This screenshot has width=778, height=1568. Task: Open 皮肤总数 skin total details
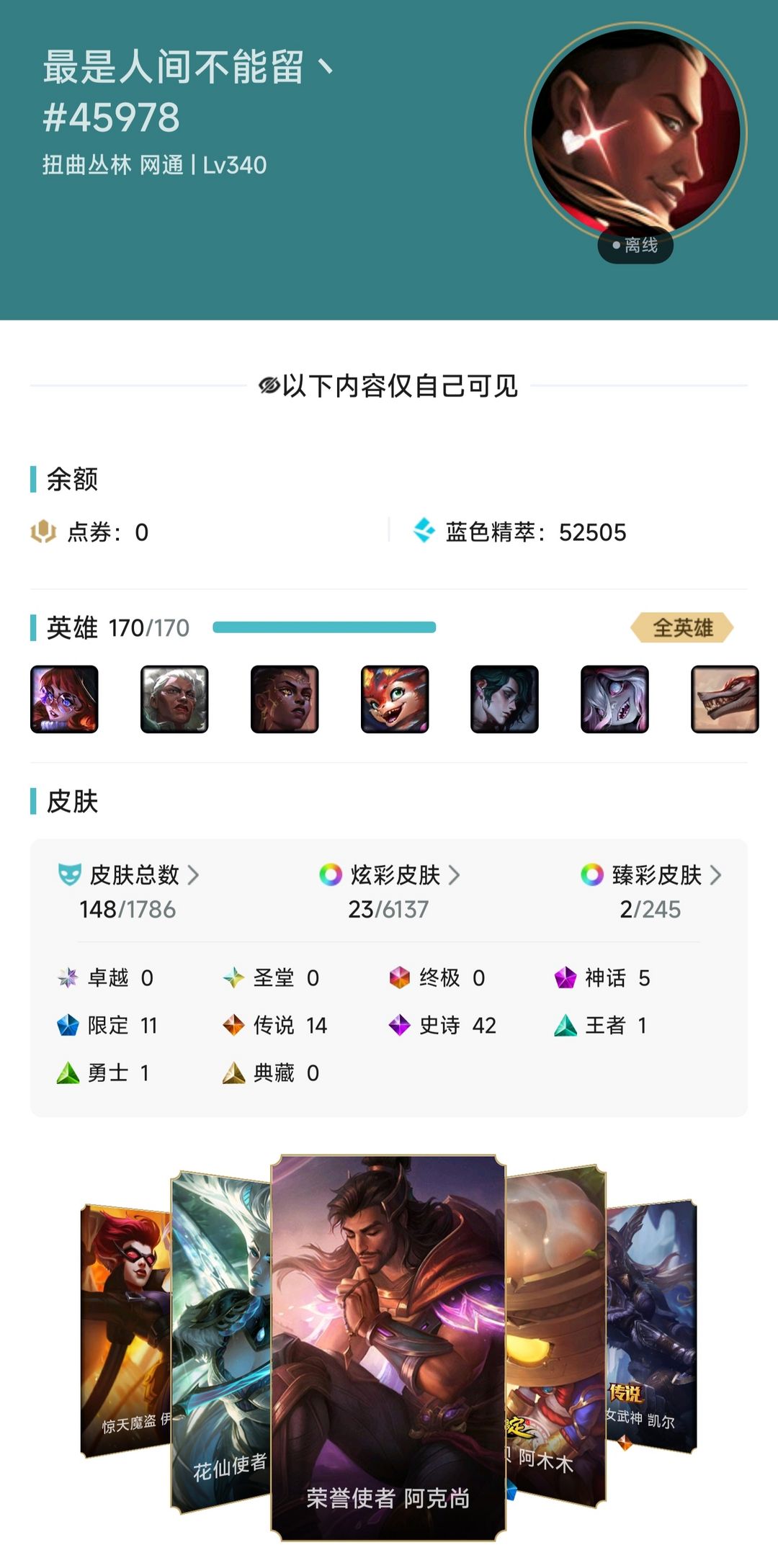[128, 875]
